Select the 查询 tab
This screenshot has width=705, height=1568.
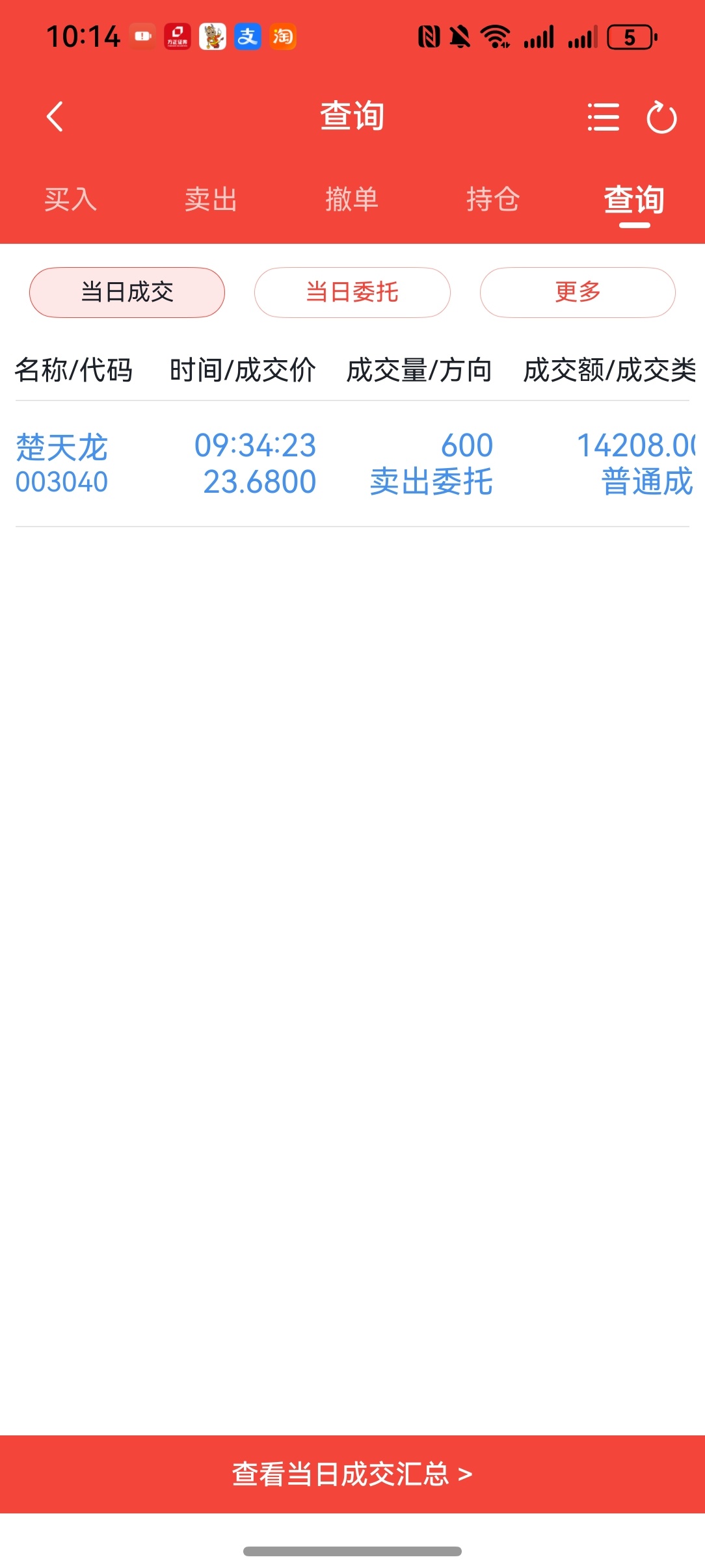point(634,199)
